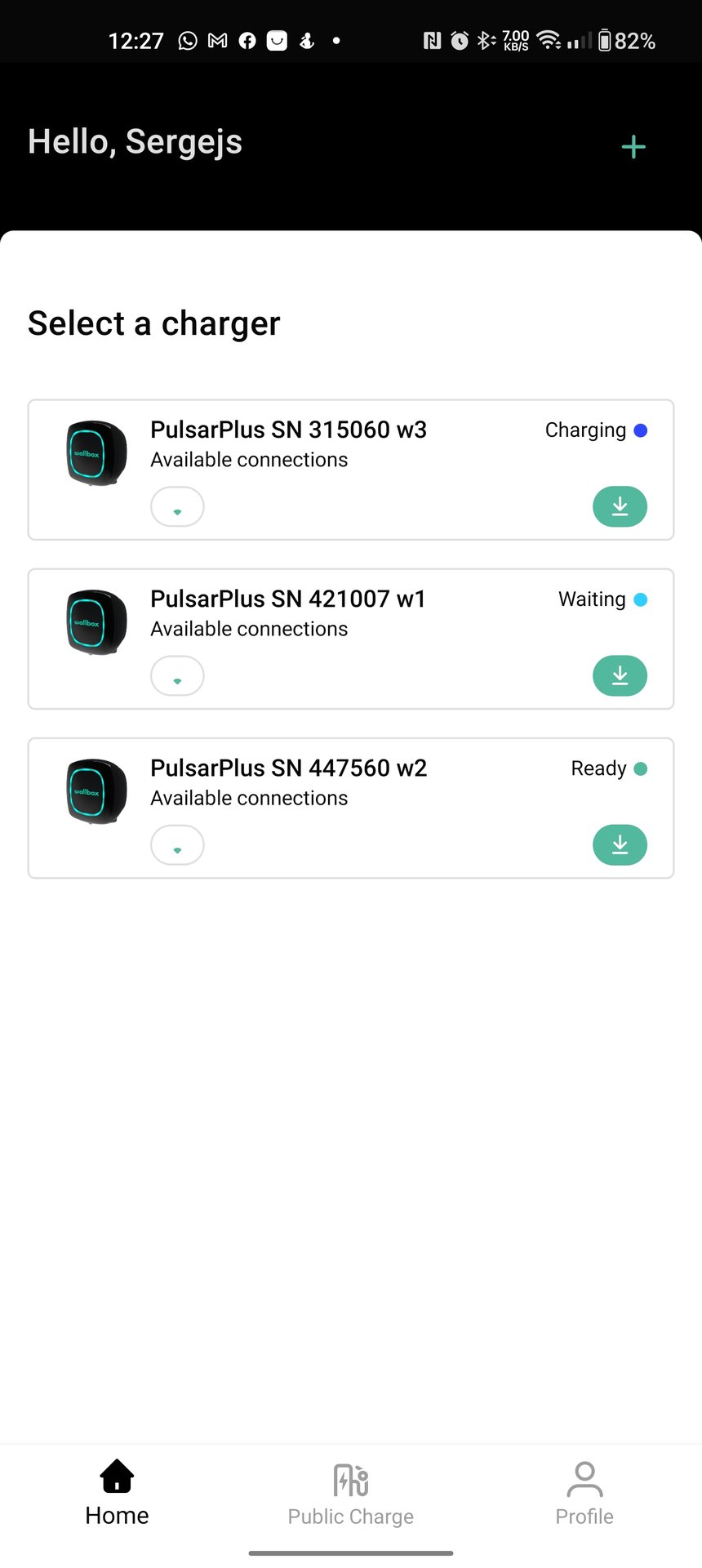
Task: Open the PulsarPlus SN 315060 w3 charger
Action: (288, 430)
